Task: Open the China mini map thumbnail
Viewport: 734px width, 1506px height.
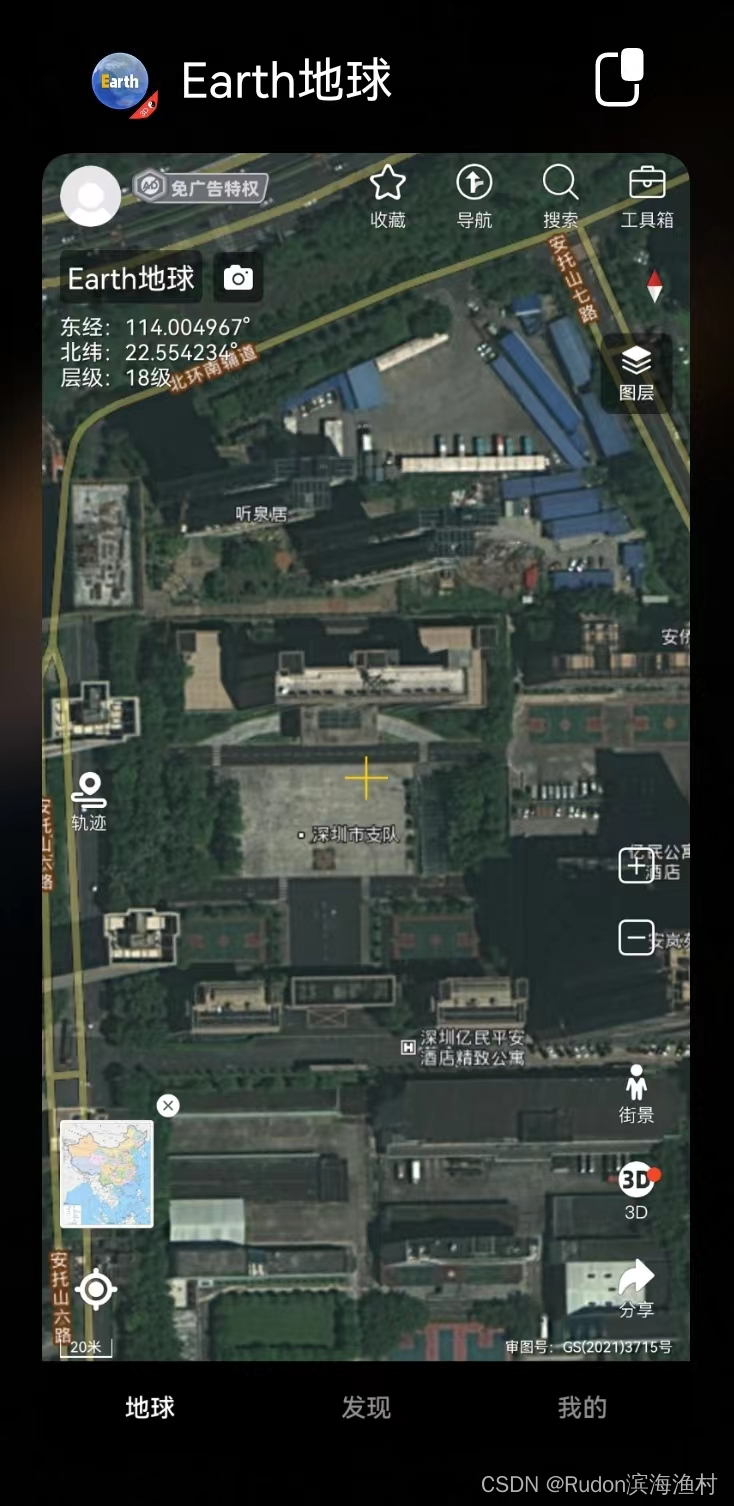Action: 107,1174
